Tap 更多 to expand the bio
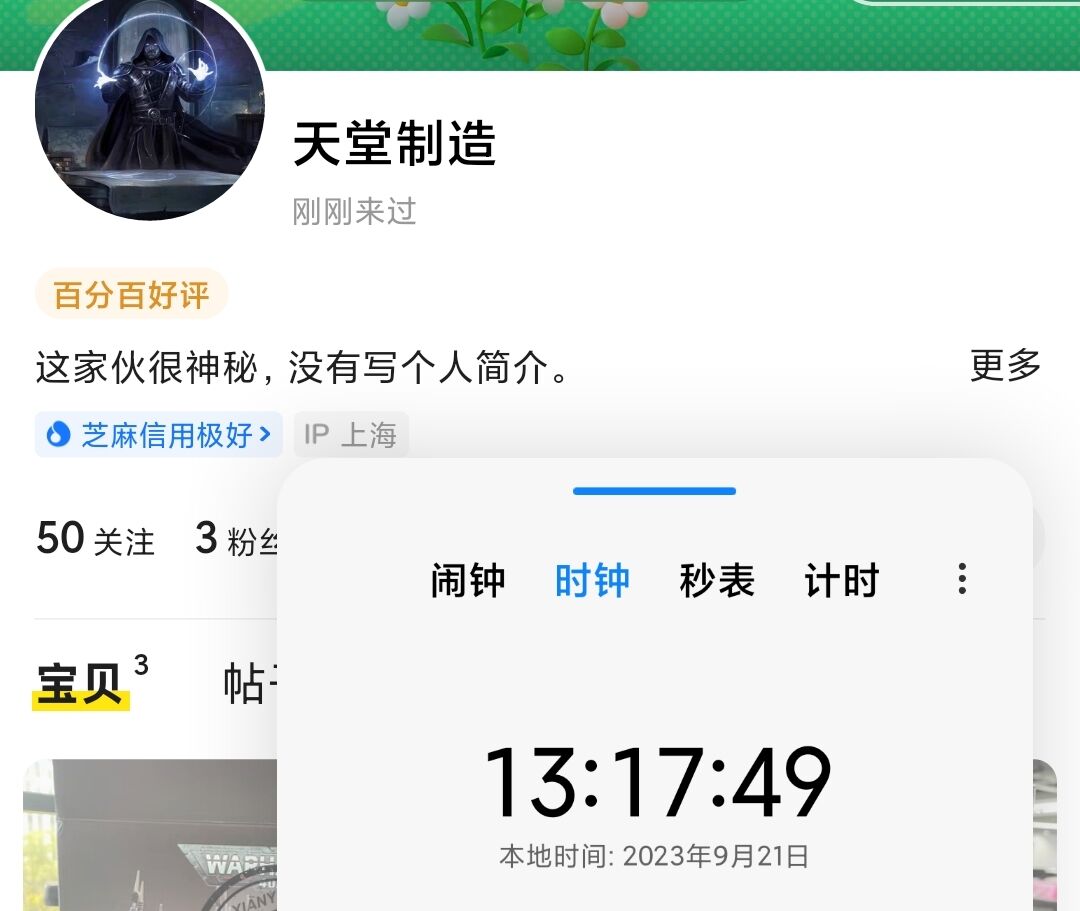The height and width of the screenshot is (911, 1080). pyautogui.click(x=1005, y=366)
